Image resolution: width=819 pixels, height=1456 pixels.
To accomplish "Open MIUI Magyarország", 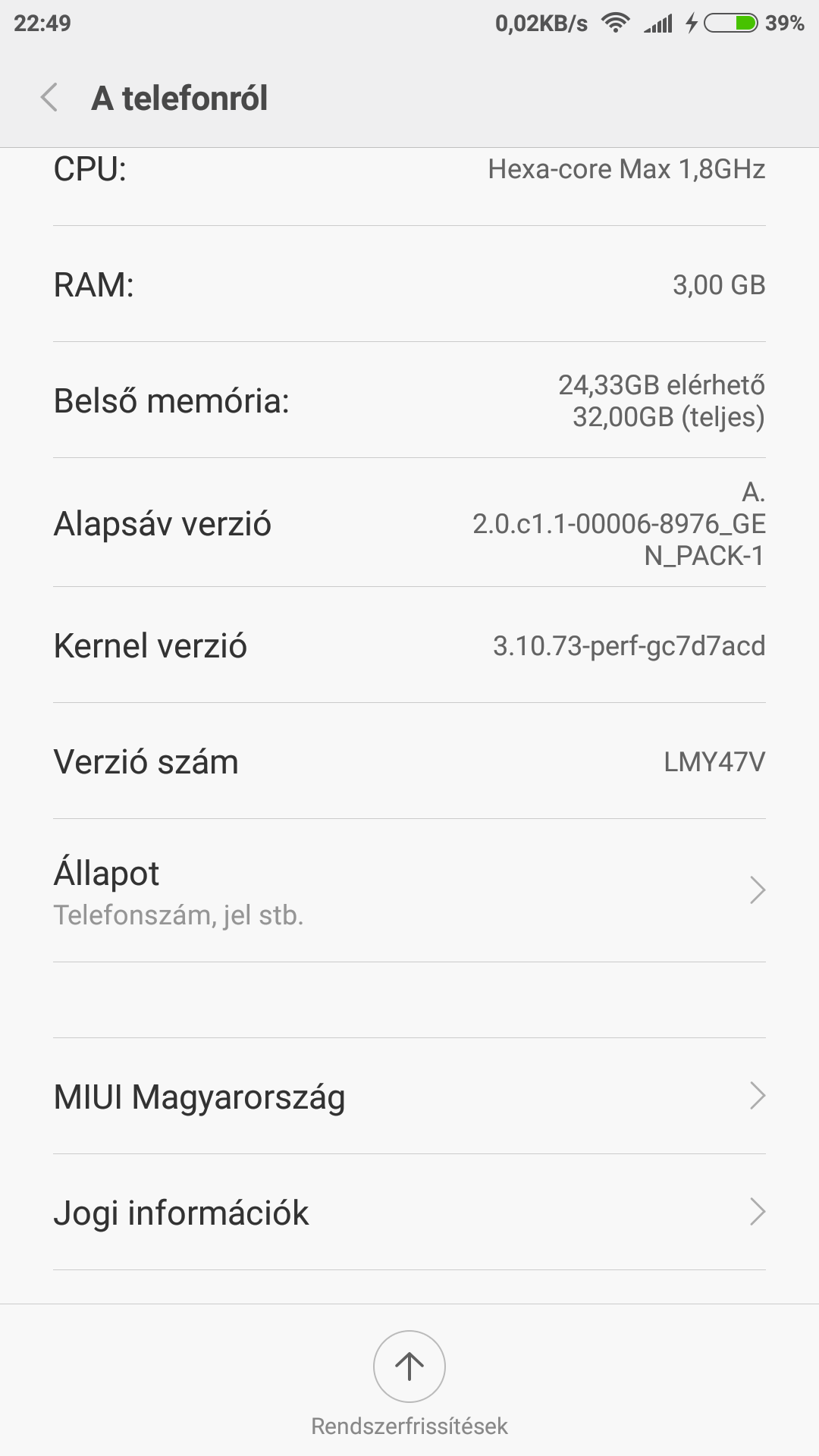I will pos(409,1097).
